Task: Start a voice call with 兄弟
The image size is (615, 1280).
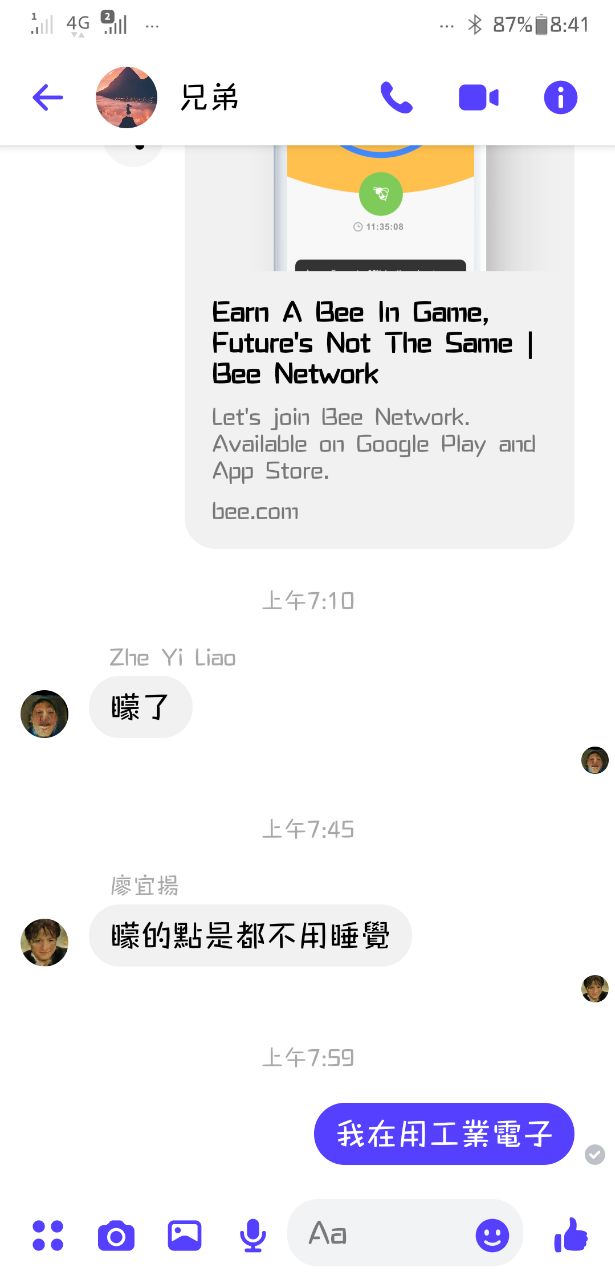Action: pos(396,97)
